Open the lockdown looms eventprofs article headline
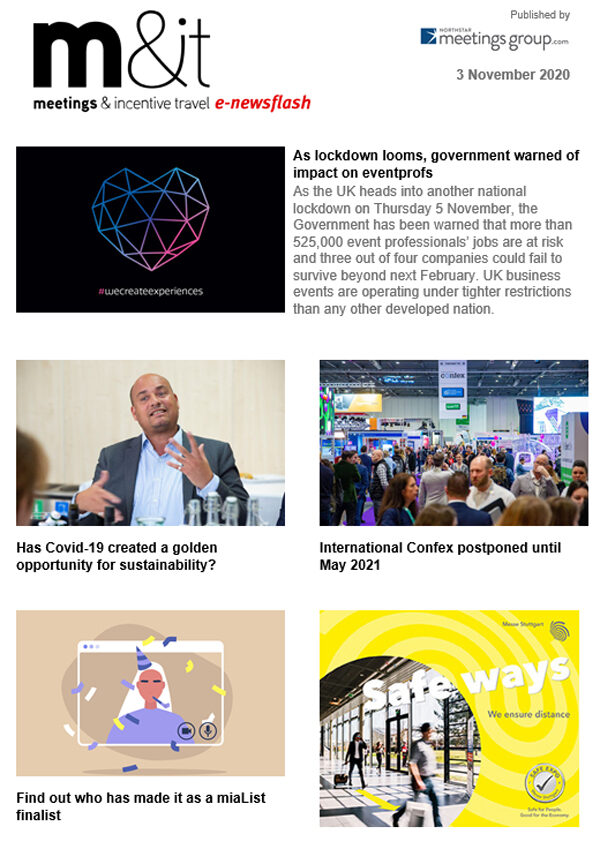The height and width of the screenshot is (849, 600). 435,164
